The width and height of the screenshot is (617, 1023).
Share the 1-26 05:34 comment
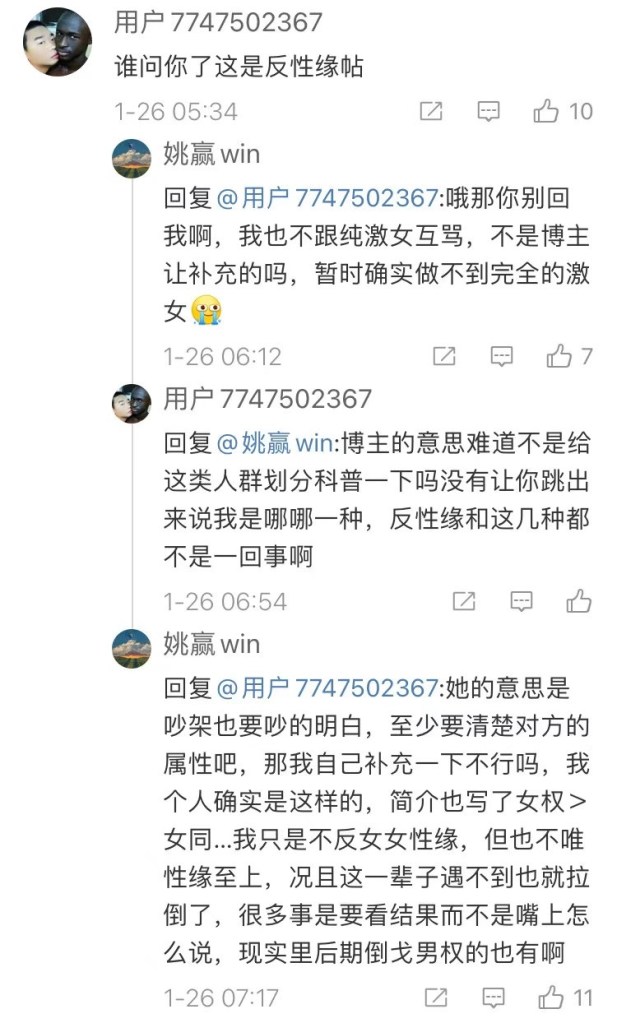(x=430, y=111)
